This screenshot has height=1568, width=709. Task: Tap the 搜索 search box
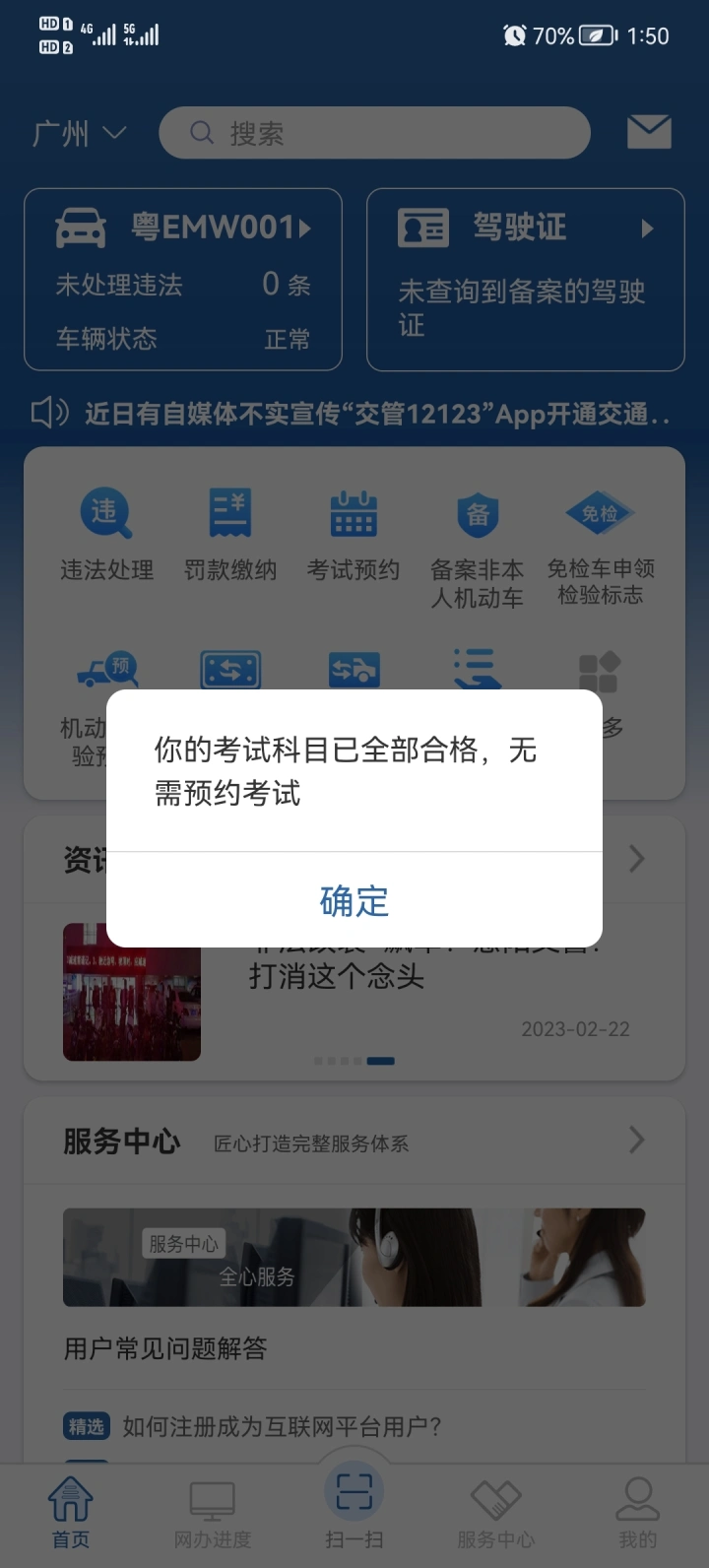(x=374, y=133)
